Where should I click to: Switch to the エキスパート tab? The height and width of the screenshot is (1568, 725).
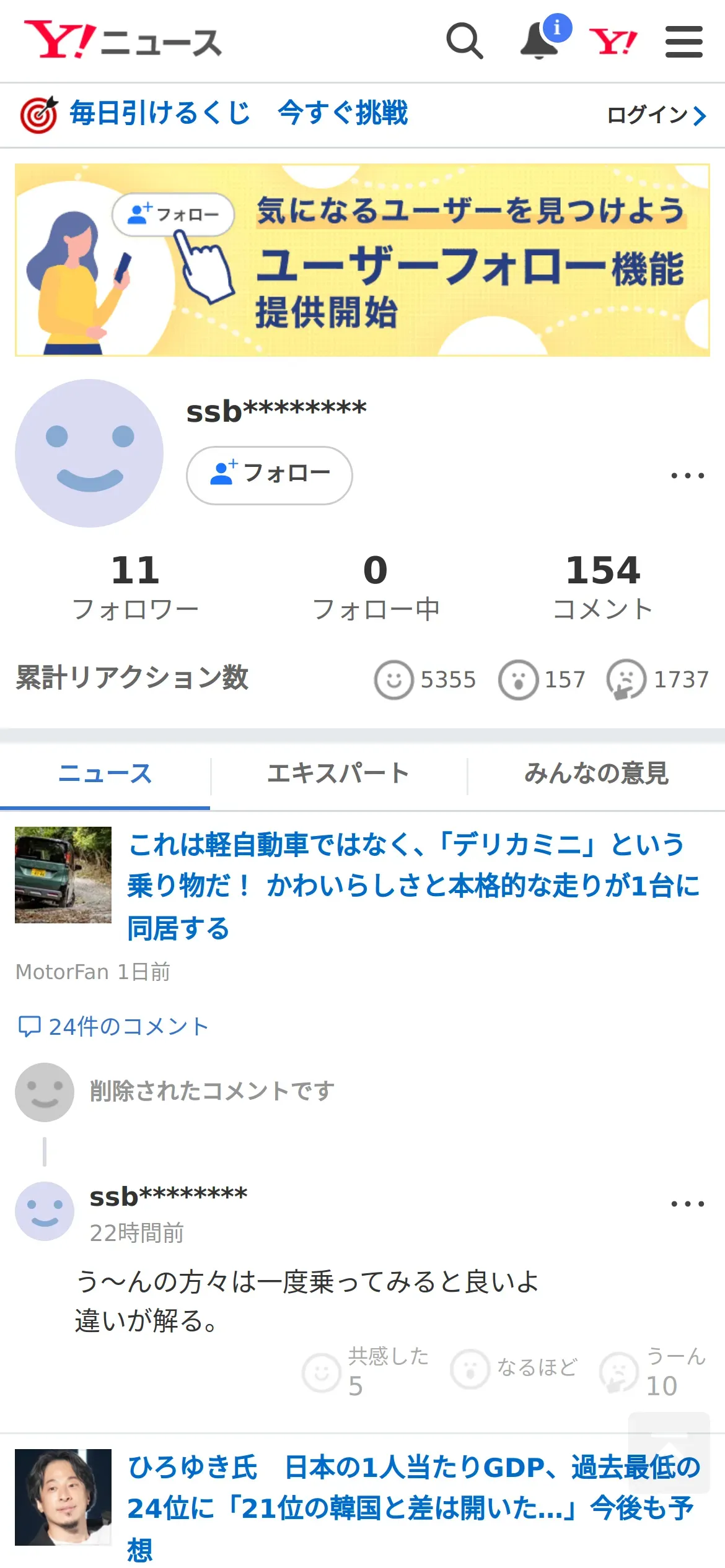[x=338, y=773]
